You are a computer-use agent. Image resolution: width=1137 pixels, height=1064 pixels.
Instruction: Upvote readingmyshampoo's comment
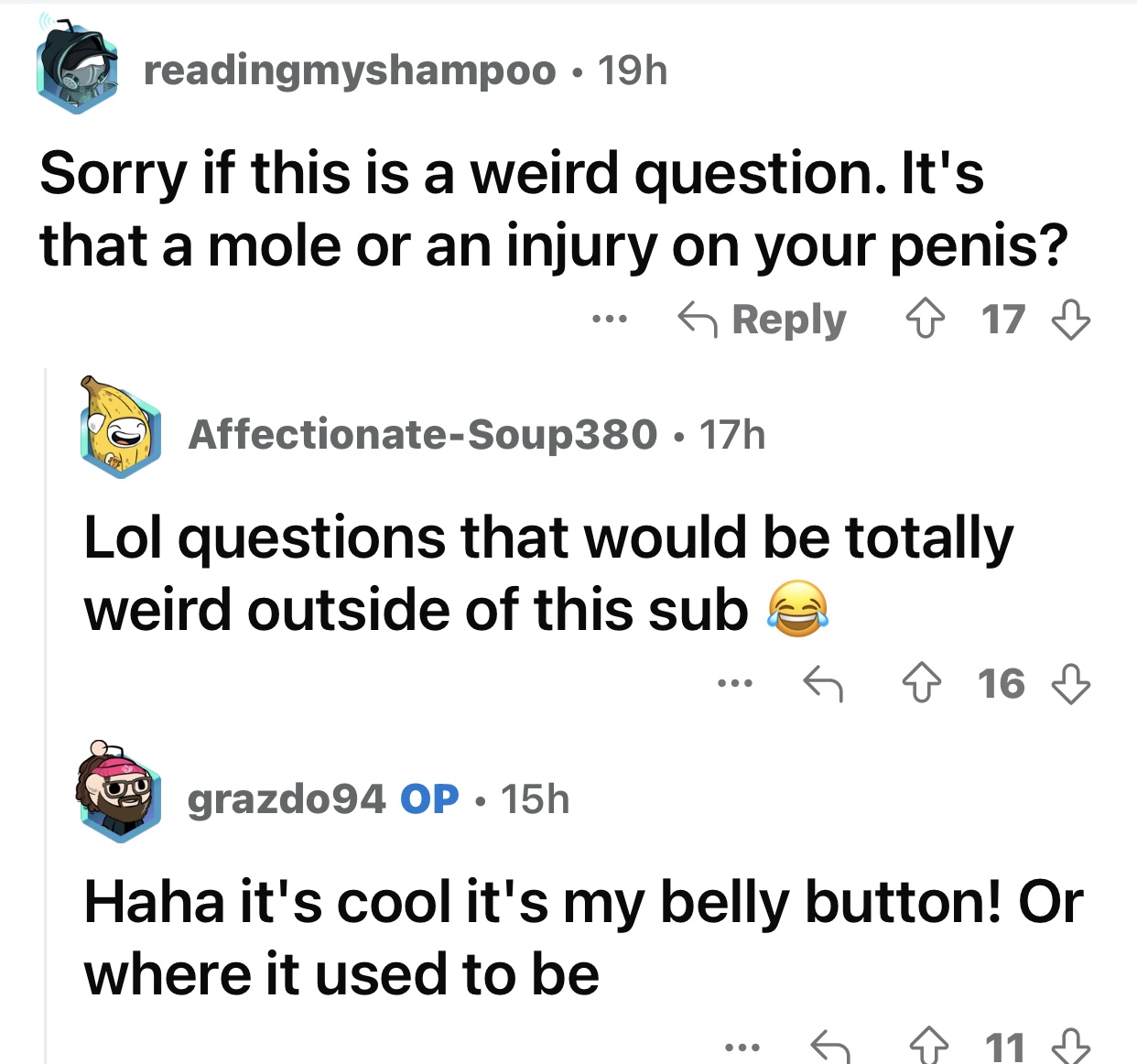pyautogui.click(x=924, y=320)
